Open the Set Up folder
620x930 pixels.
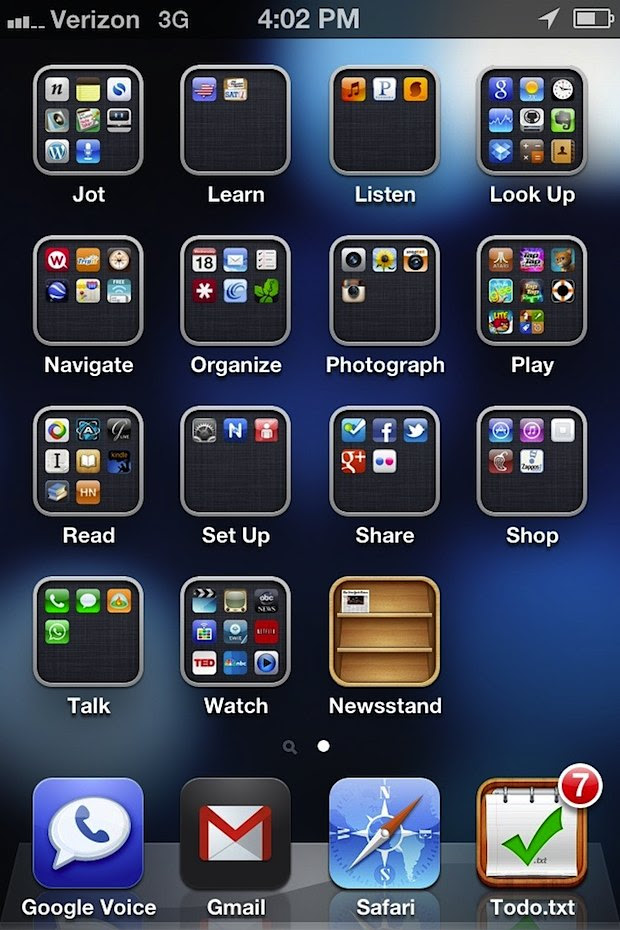click(x=236, y=461)
